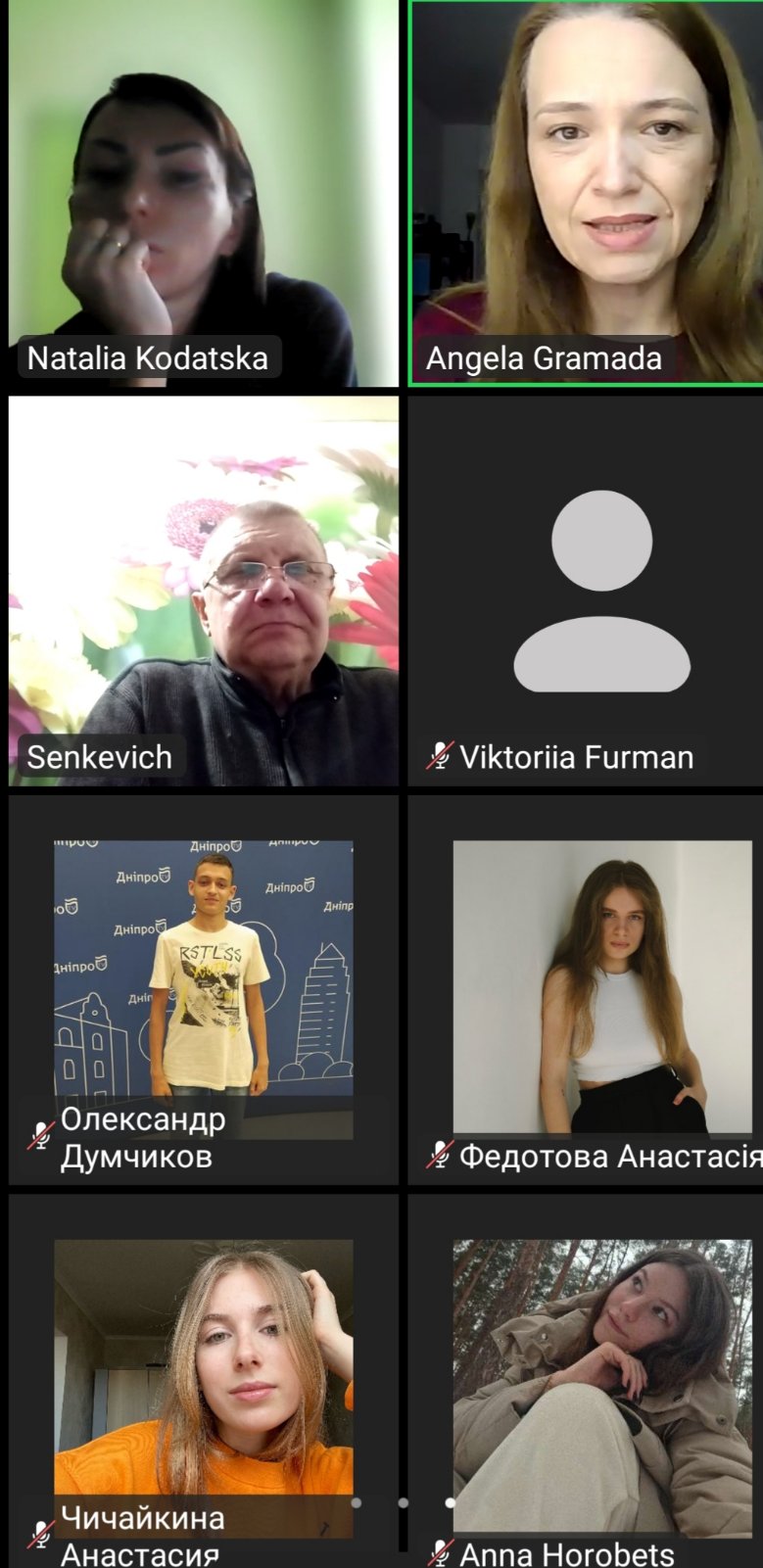Select Natalia Kodatska's video tile
The width and height of the screenshot is (763, 1568).
(x=204, y=193)
